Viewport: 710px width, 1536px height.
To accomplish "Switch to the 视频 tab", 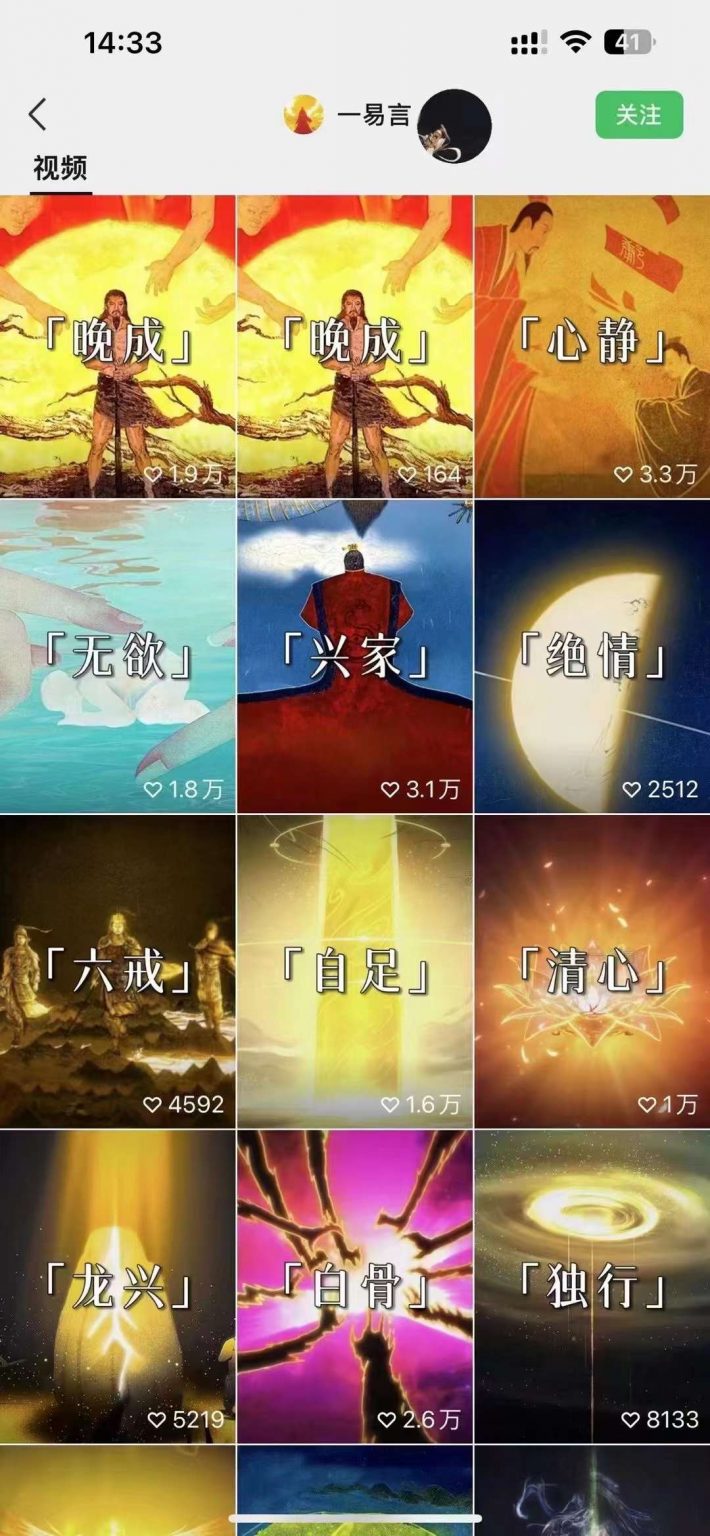I will tap(60, 168).
